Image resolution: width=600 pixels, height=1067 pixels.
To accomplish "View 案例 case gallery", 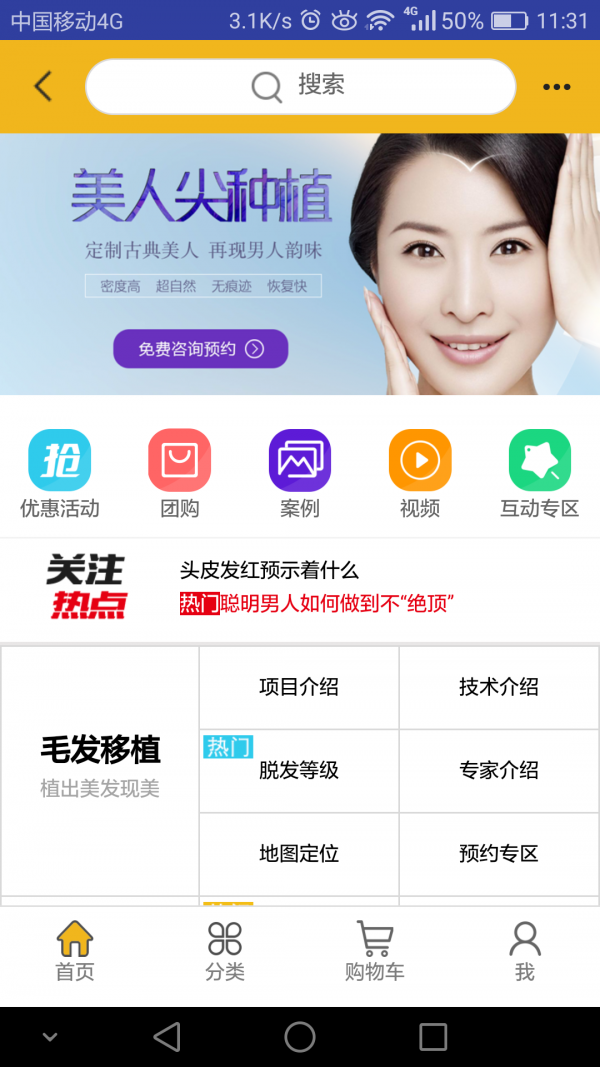I will click(x=300, y=474).
